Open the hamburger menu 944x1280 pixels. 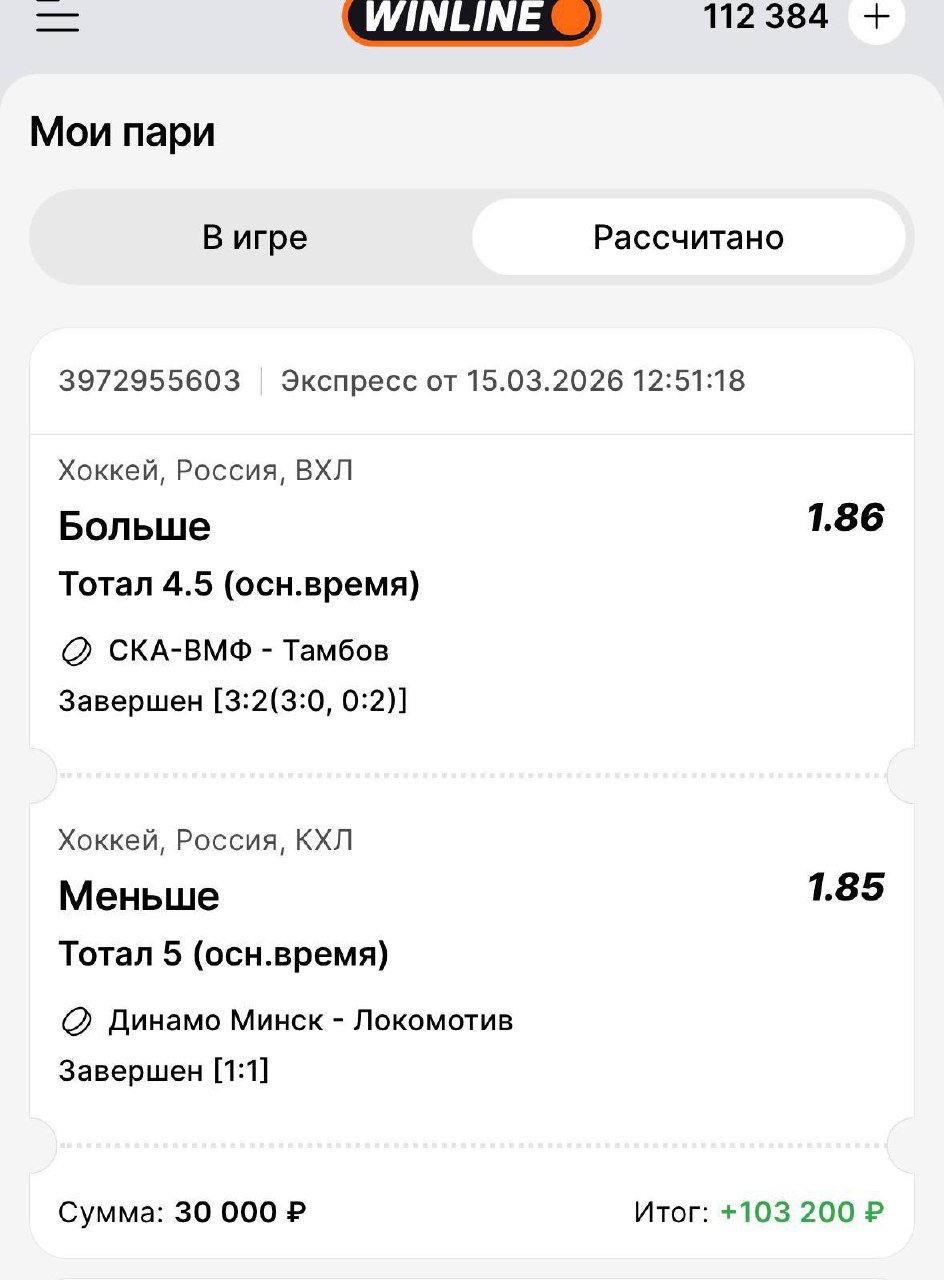click(x=57, y=17)
